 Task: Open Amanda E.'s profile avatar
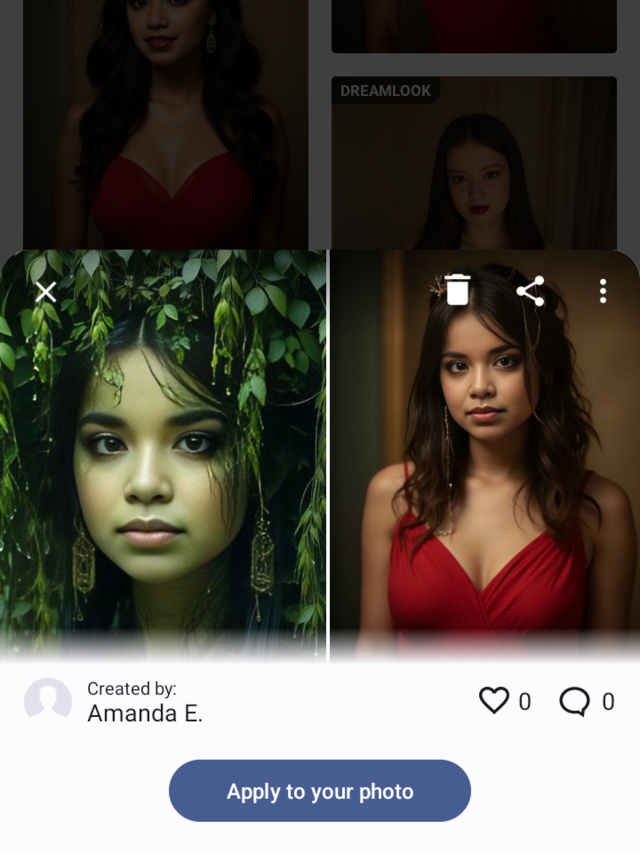coord(48,701)
